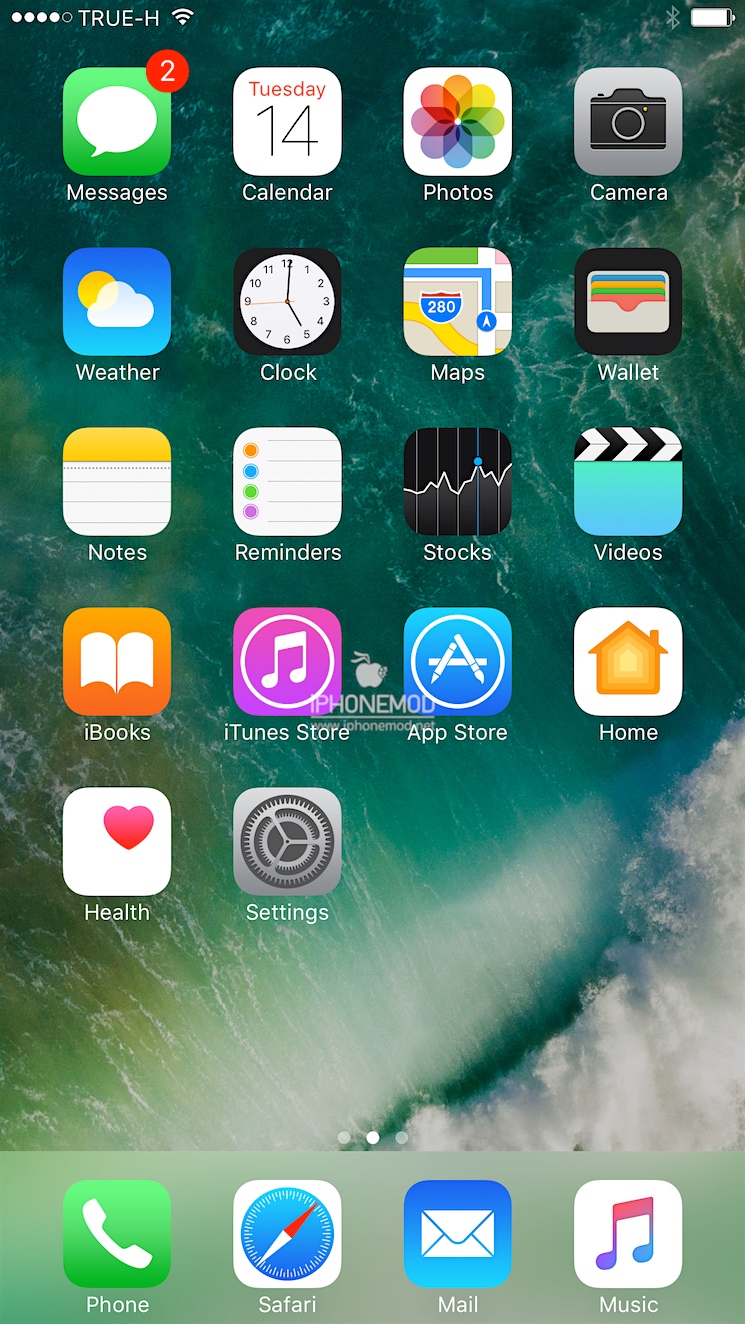Open the Home app
Viewport: 745px width, 1324px height.
click(x=628, y=662)
